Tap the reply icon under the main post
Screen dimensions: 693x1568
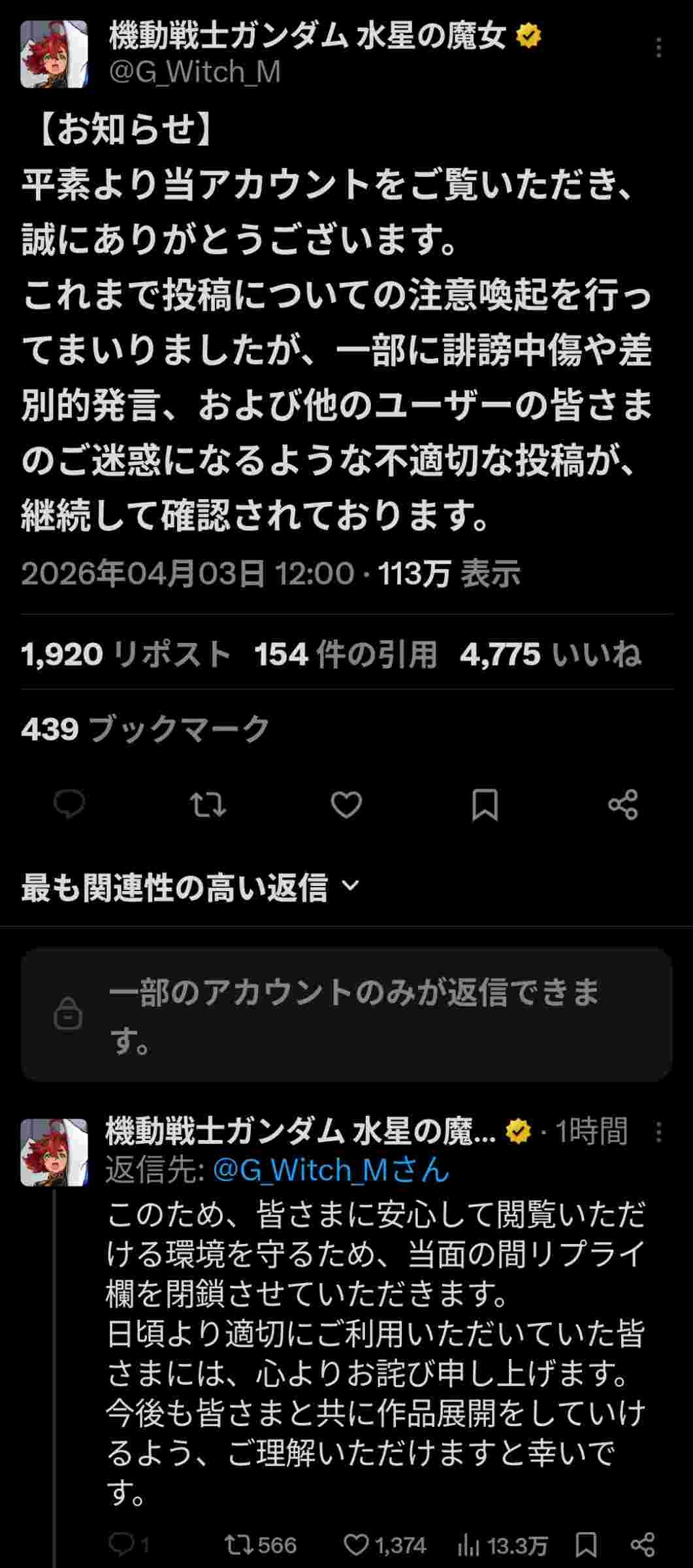point(69,804)
